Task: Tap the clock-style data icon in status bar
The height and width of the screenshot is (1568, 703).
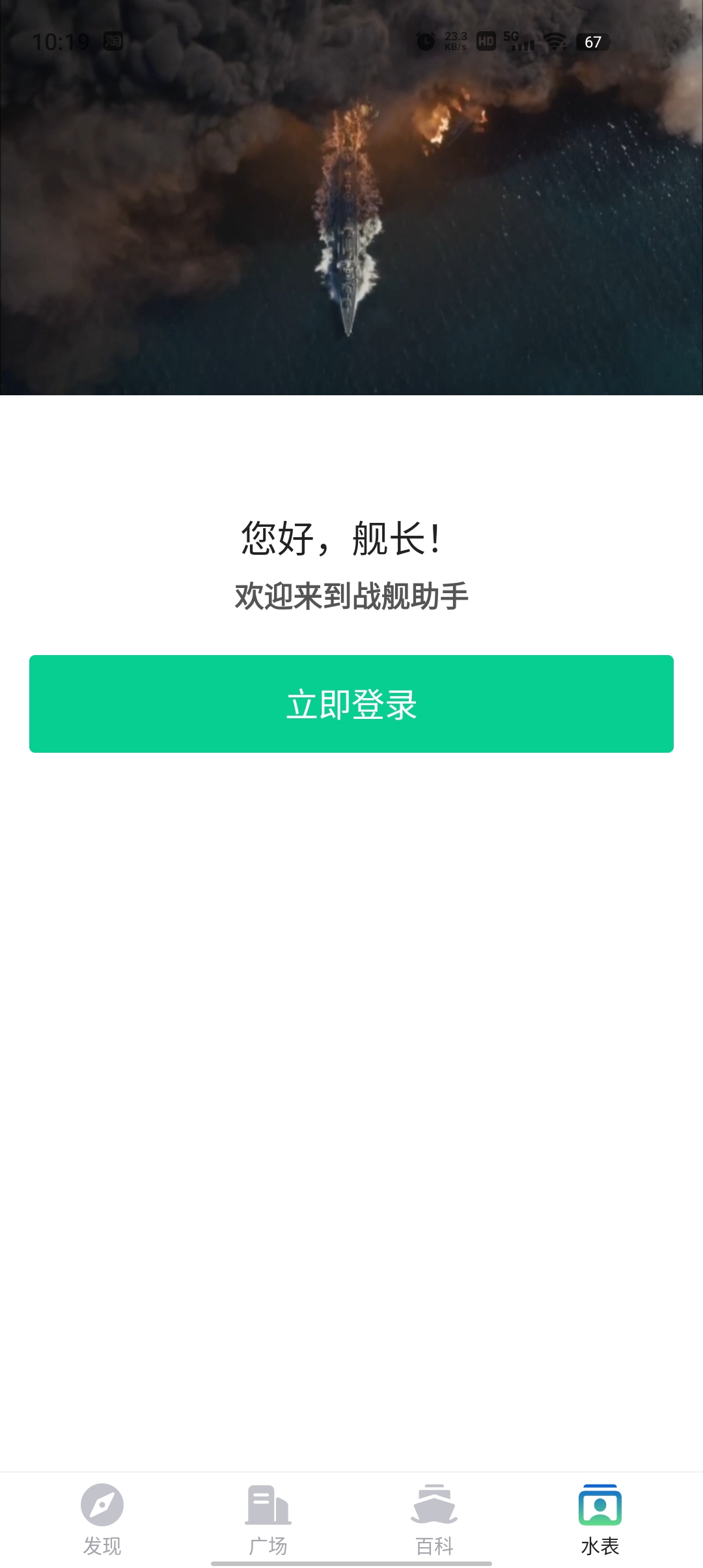Action: (426, 40)
